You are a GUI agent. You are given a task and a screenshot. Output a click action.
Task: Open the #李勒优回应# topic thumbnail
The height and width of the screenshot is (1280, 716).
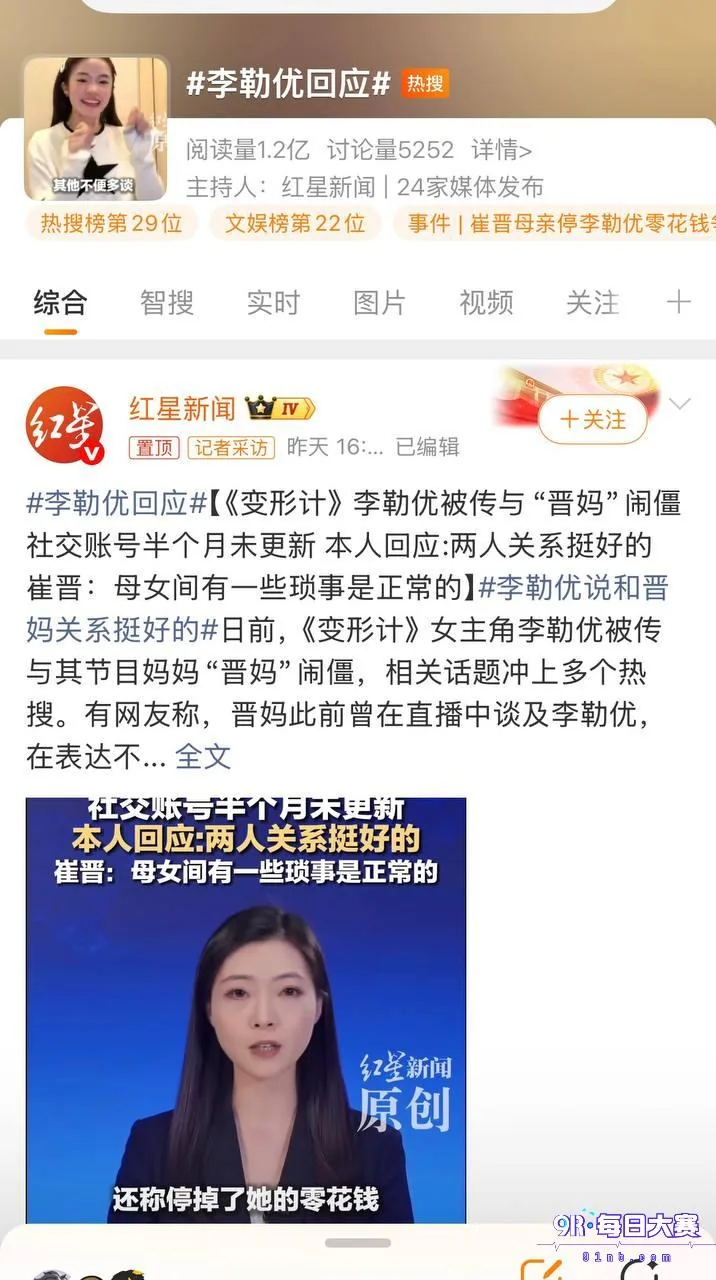[x=97, y=128]
